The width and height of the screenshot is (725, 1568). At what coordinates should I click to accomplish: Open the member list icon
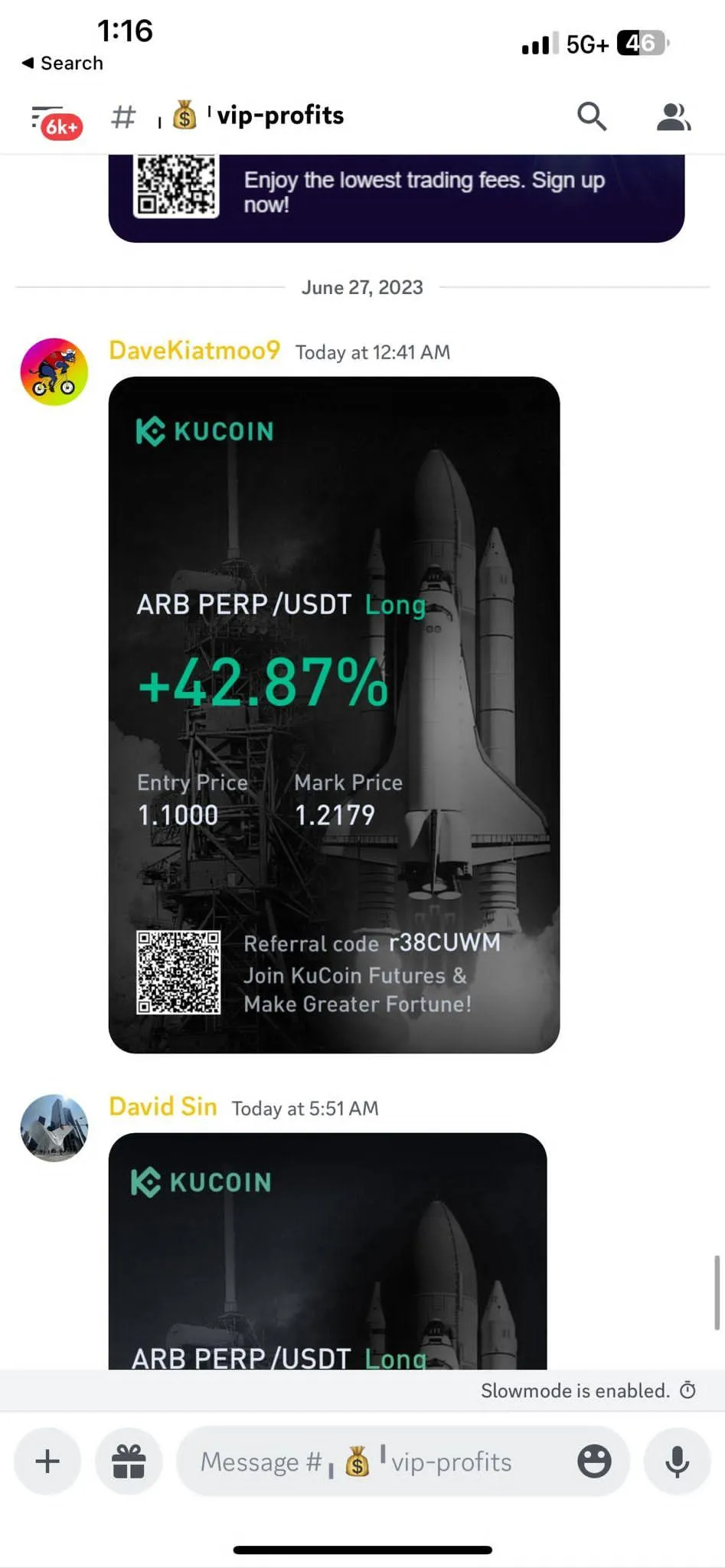[673, 117]
